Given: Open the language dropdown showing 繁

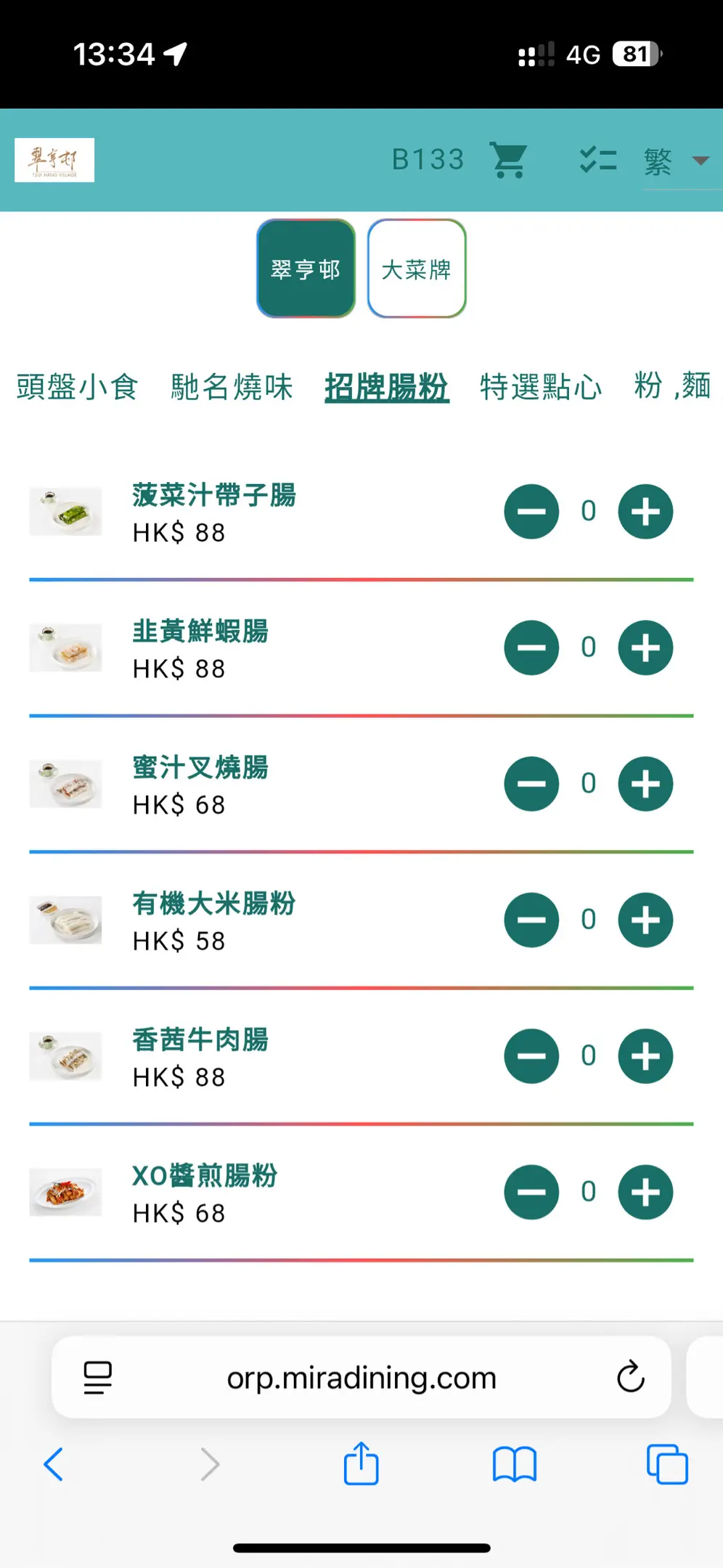Looking at the screenshot, I should (677, 161).
